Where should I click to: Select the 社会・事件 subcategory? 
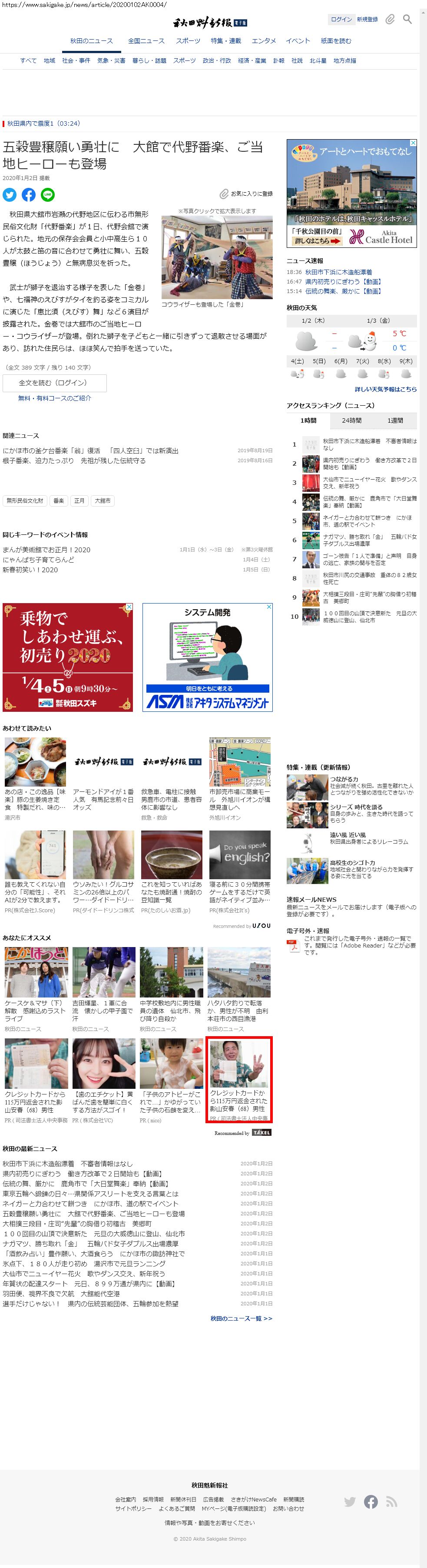pos(76,61)
